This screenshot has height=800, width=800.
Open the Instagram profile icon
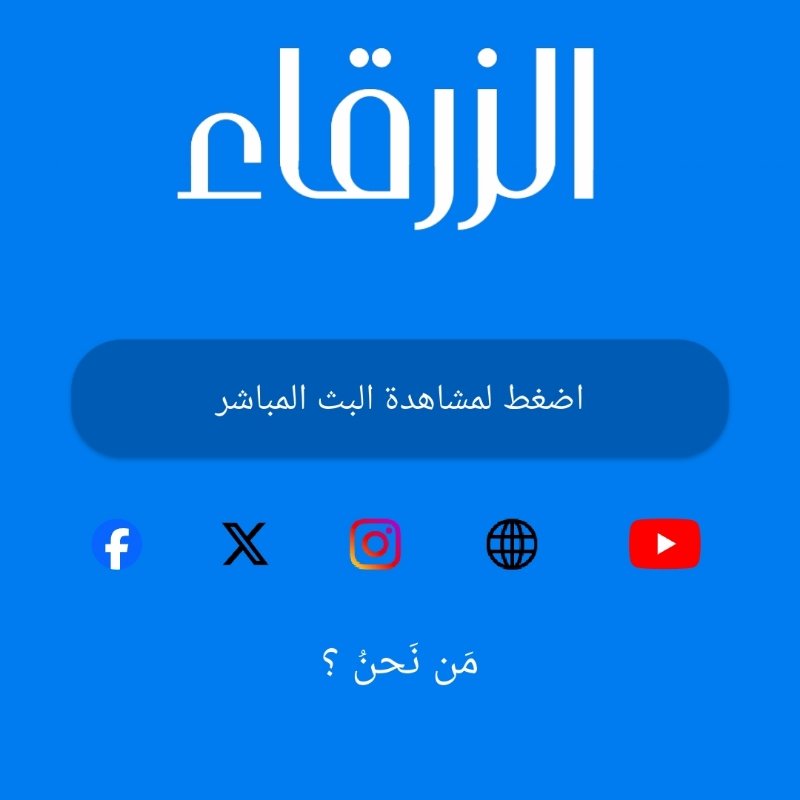375,545
